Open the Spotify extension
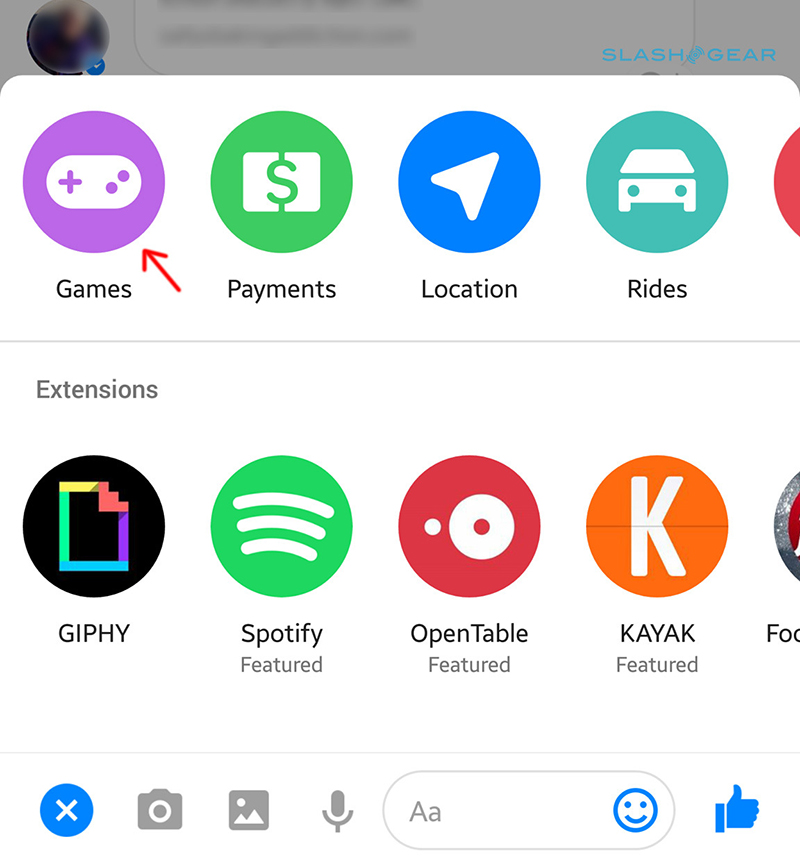Screen dimensions: 800x868 point(281,526)
